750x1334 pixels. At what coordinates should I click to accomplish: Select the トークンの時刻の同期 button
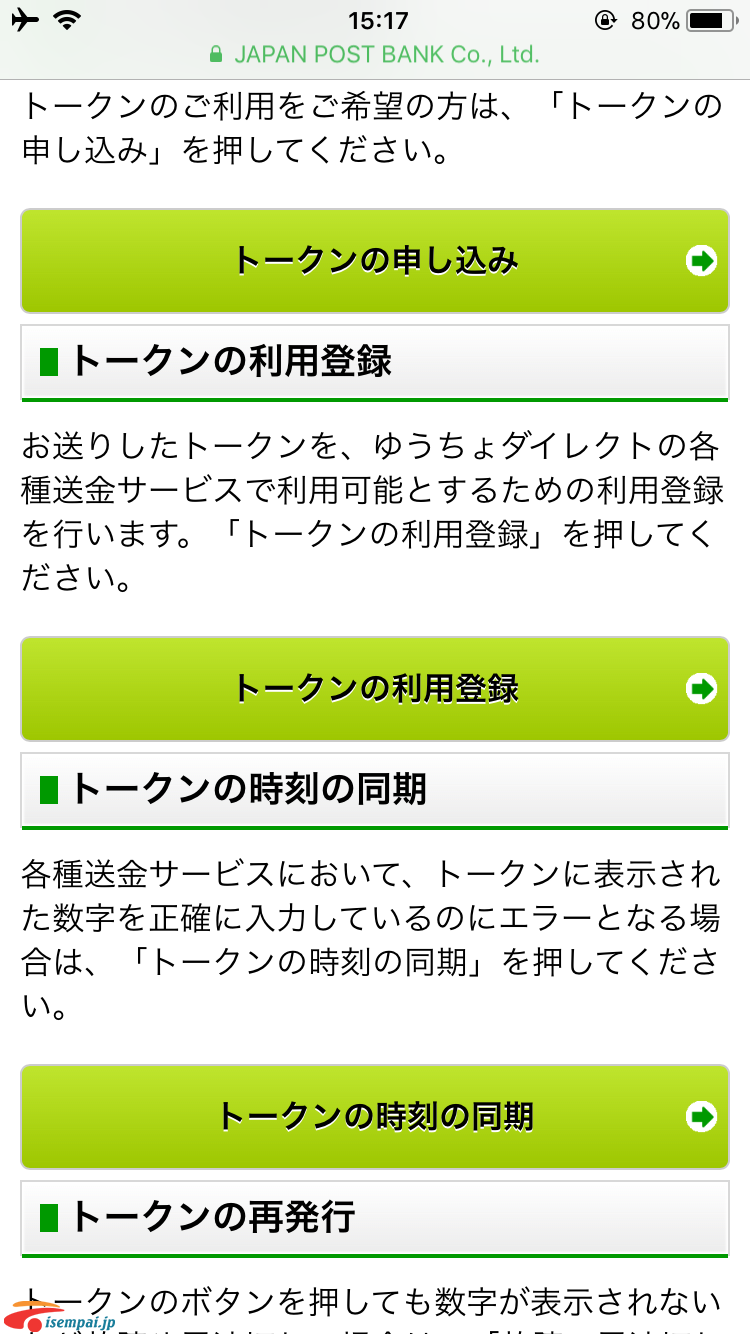coord(375,1116)
